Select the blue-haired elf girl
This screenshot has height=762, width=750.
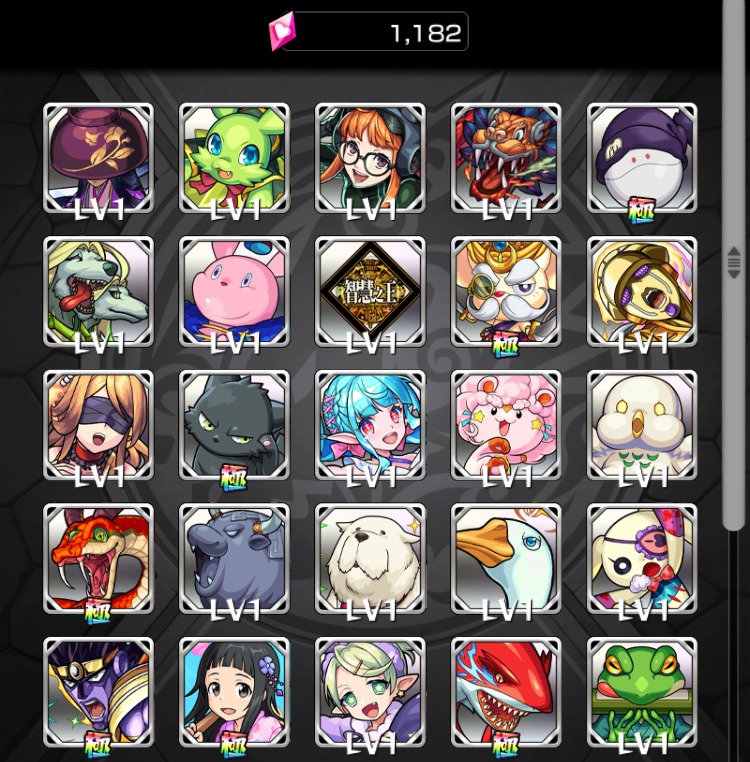[370, 425]
